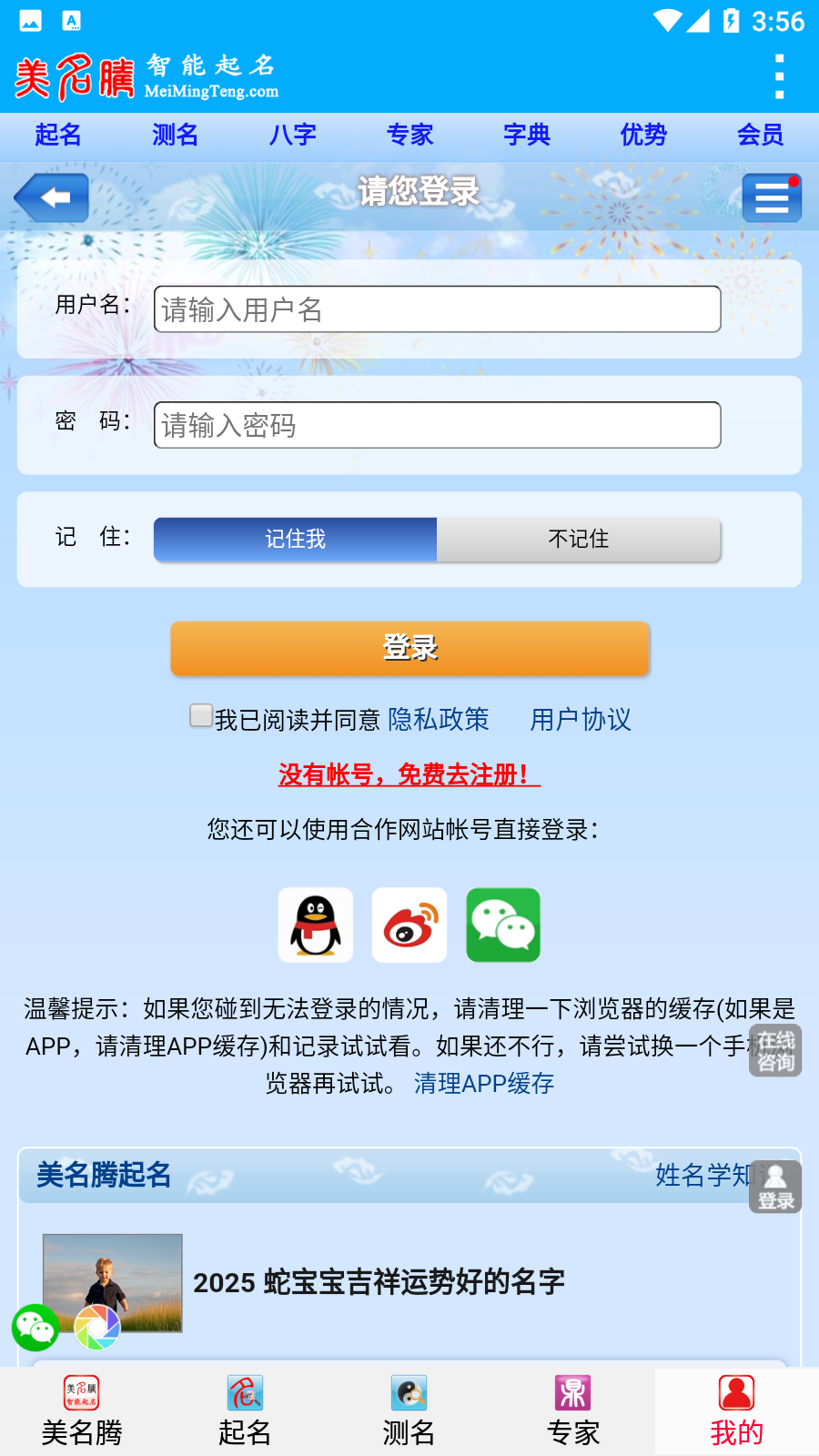
Task: Select the 记住我 option
Action: (296, 539)
